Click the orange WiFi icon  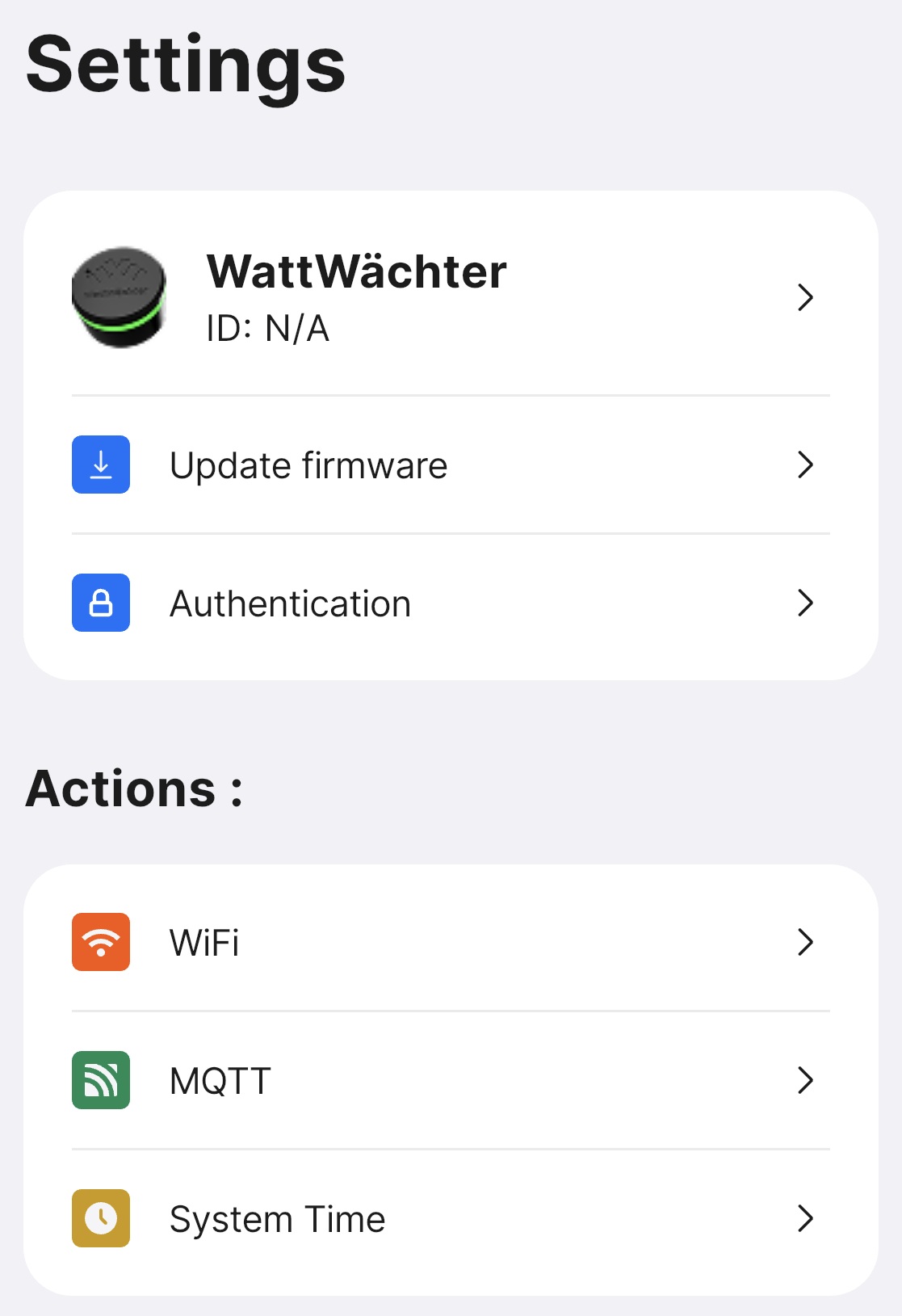[x=100, y=941]
